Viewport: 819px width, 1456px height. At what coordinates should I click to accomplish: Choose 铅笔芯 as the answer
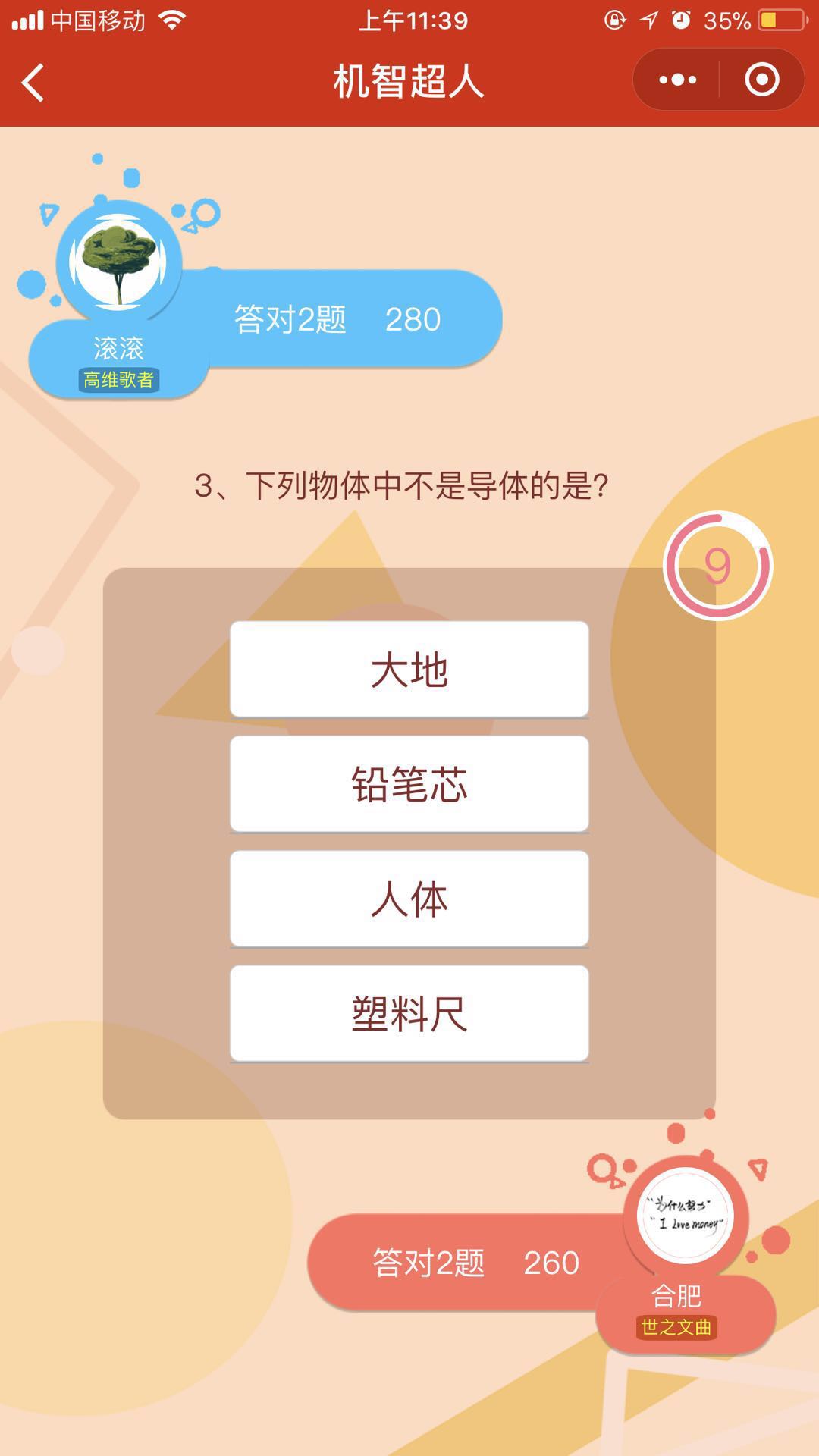pyautogui.click(x=409, y=783)
